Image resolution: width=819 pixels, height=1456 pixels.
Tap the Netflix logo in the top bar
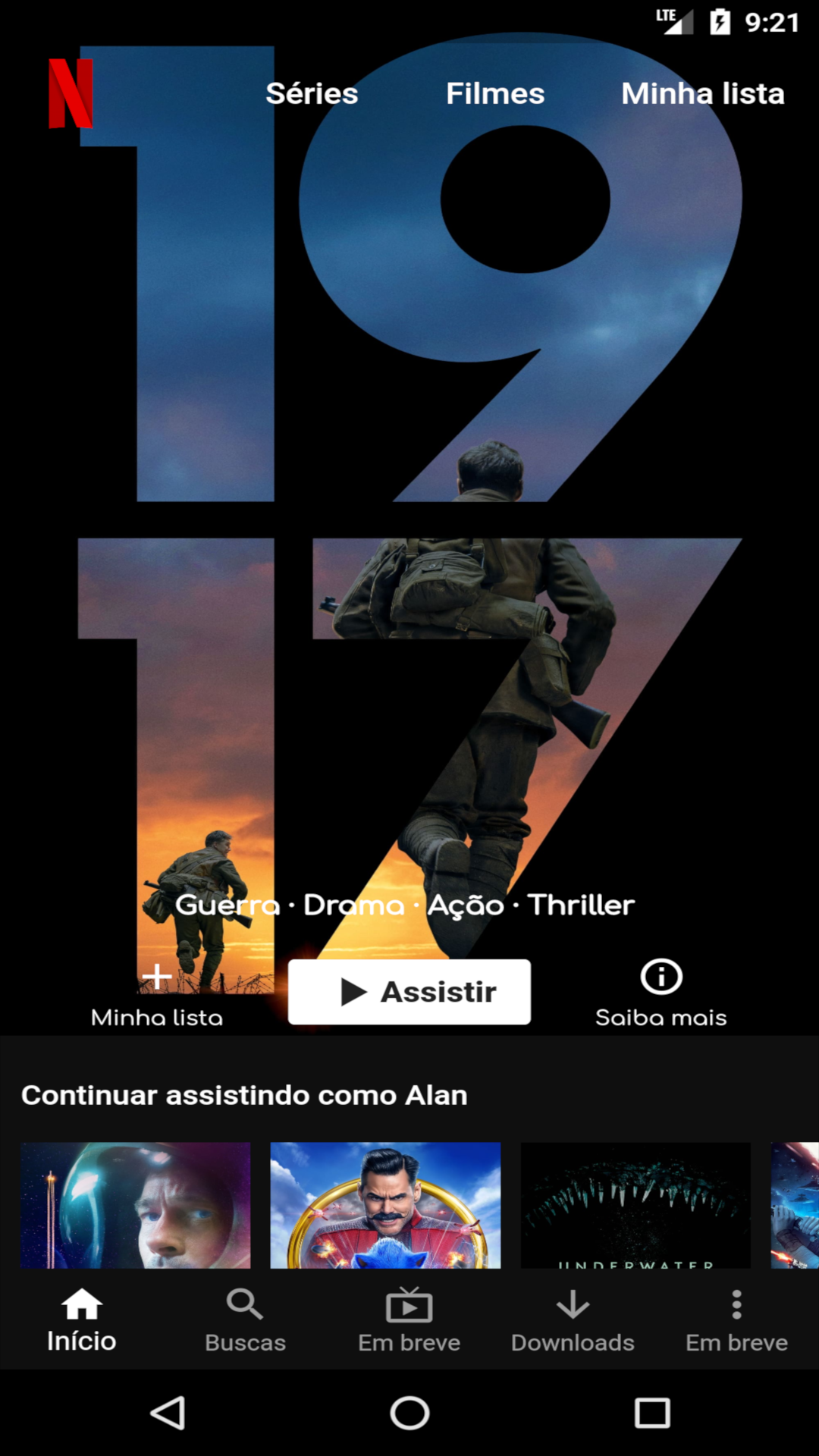tap(71, 94)
